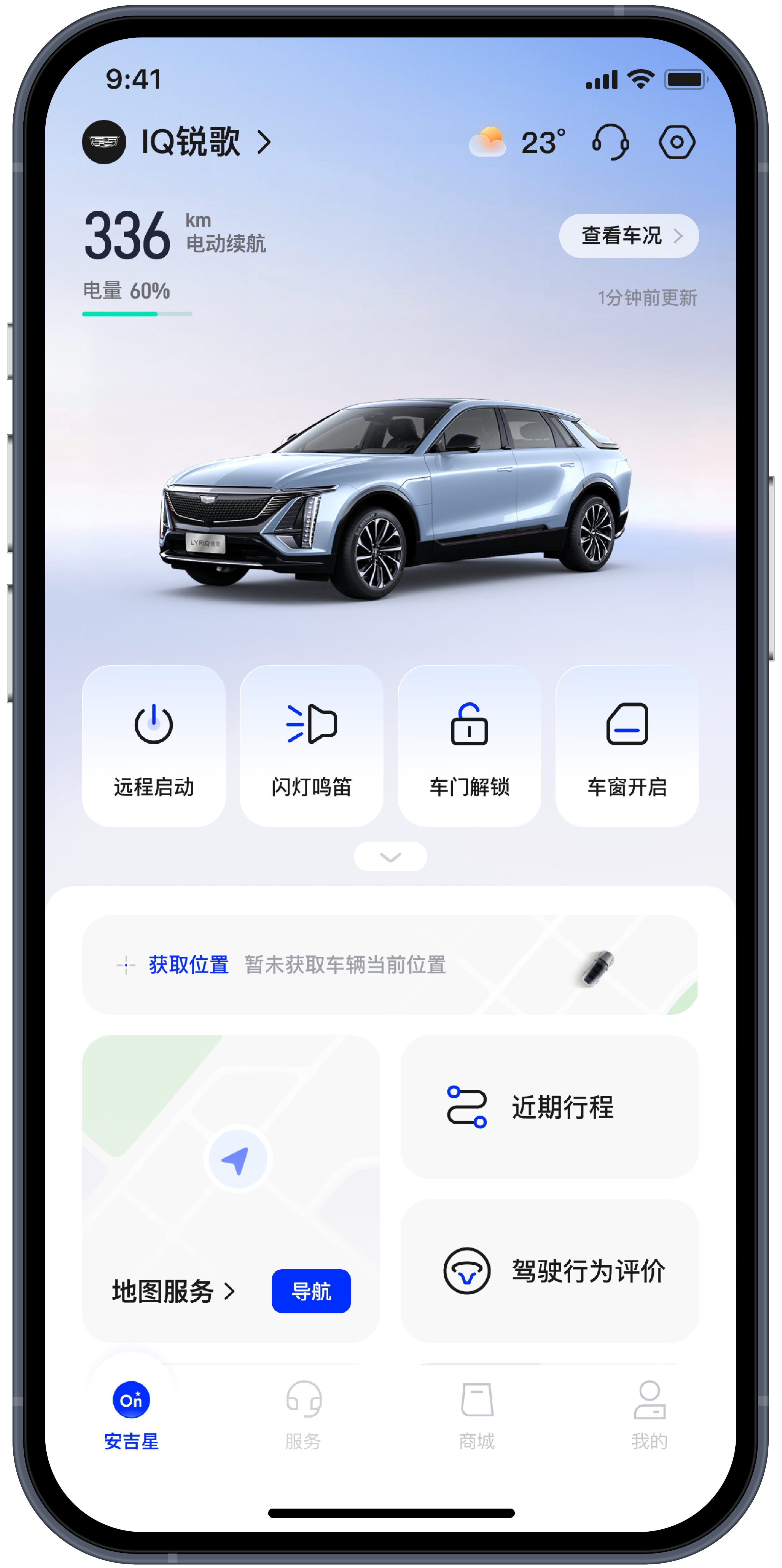Open 近期行程 recent trips card
Viewport: 782px width, 1568px height.
click(x=549, y=1107)
